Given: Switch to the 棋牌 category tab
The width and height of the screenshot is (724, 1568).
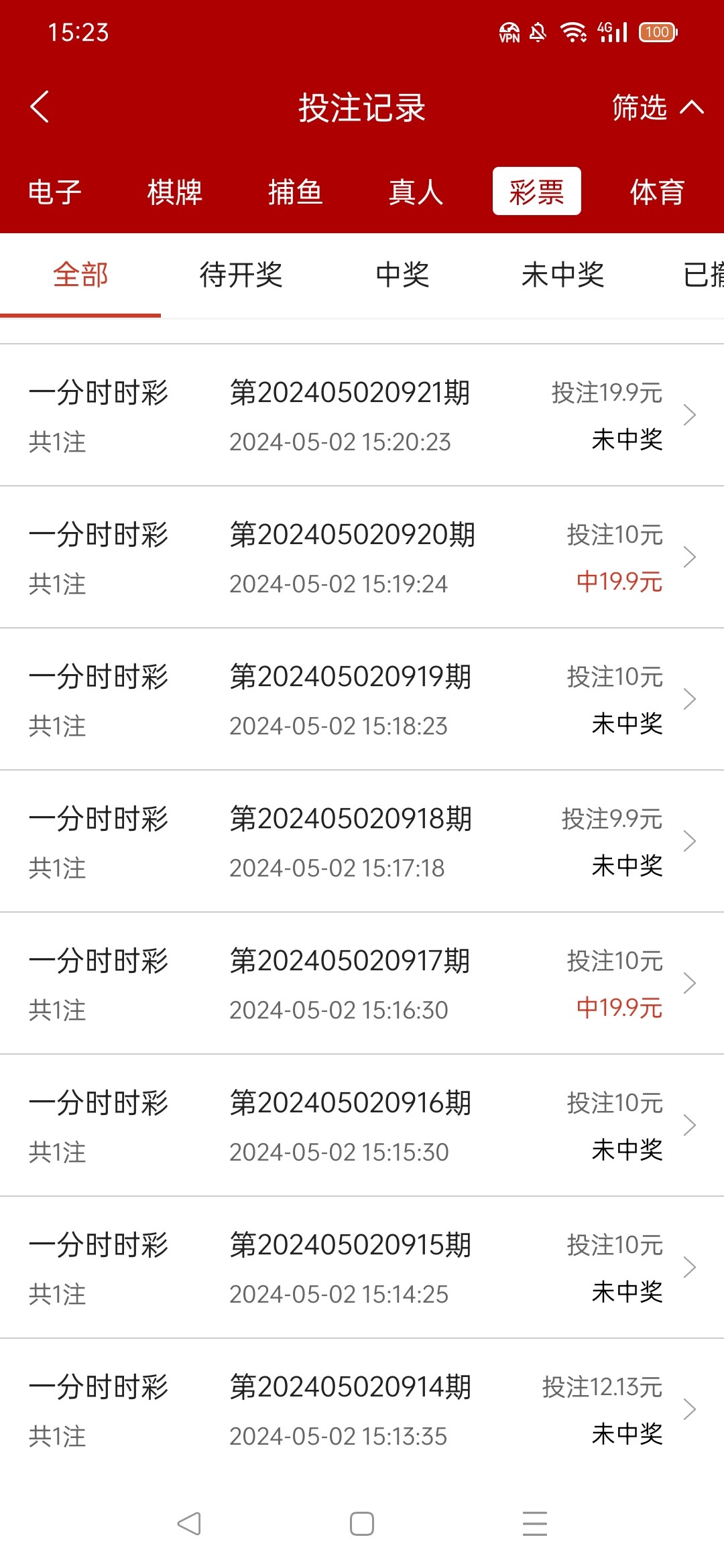Looking at the screenshot, I should click(174, 192).
